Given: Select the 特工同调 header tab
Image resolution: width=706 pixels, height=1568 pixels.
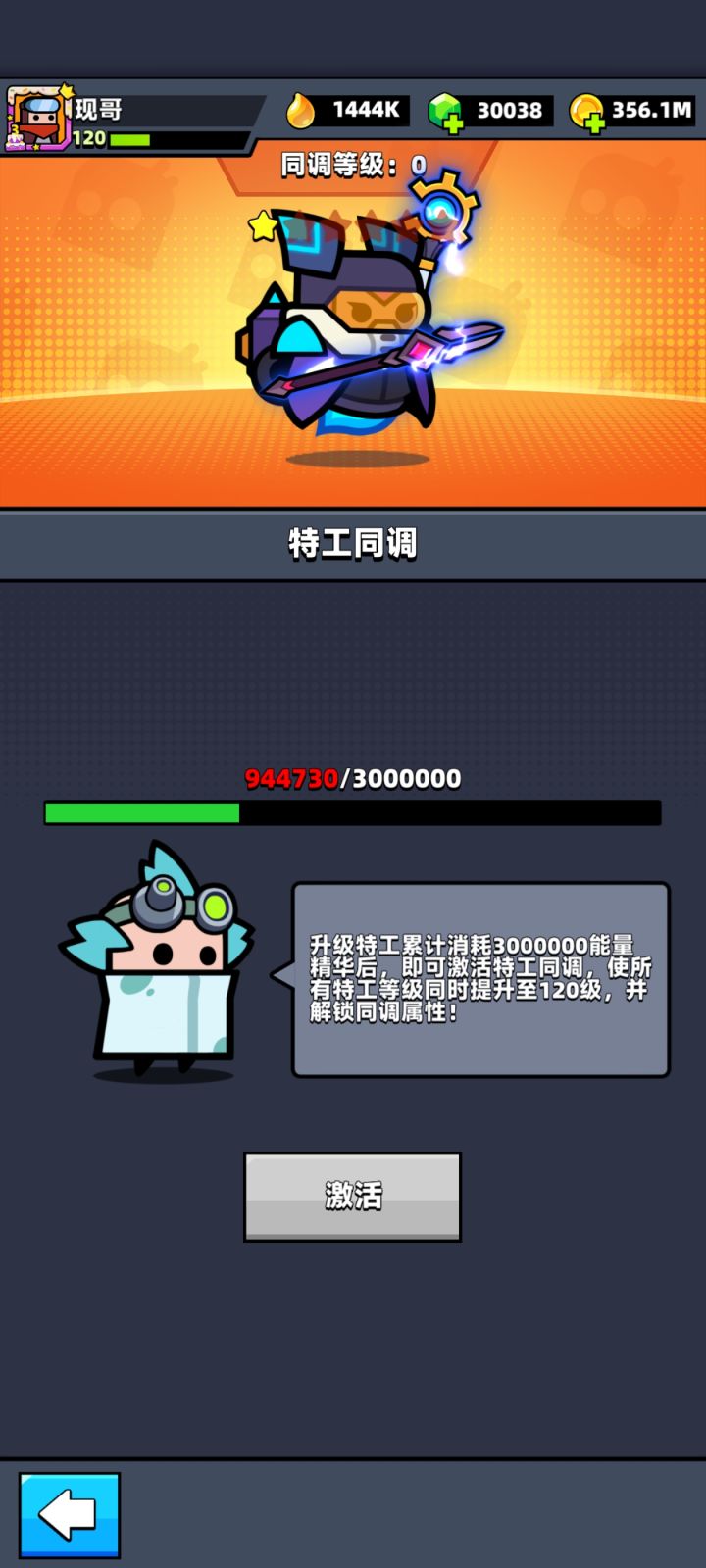Looking at the screenshot, I should [x=353, y=540].
